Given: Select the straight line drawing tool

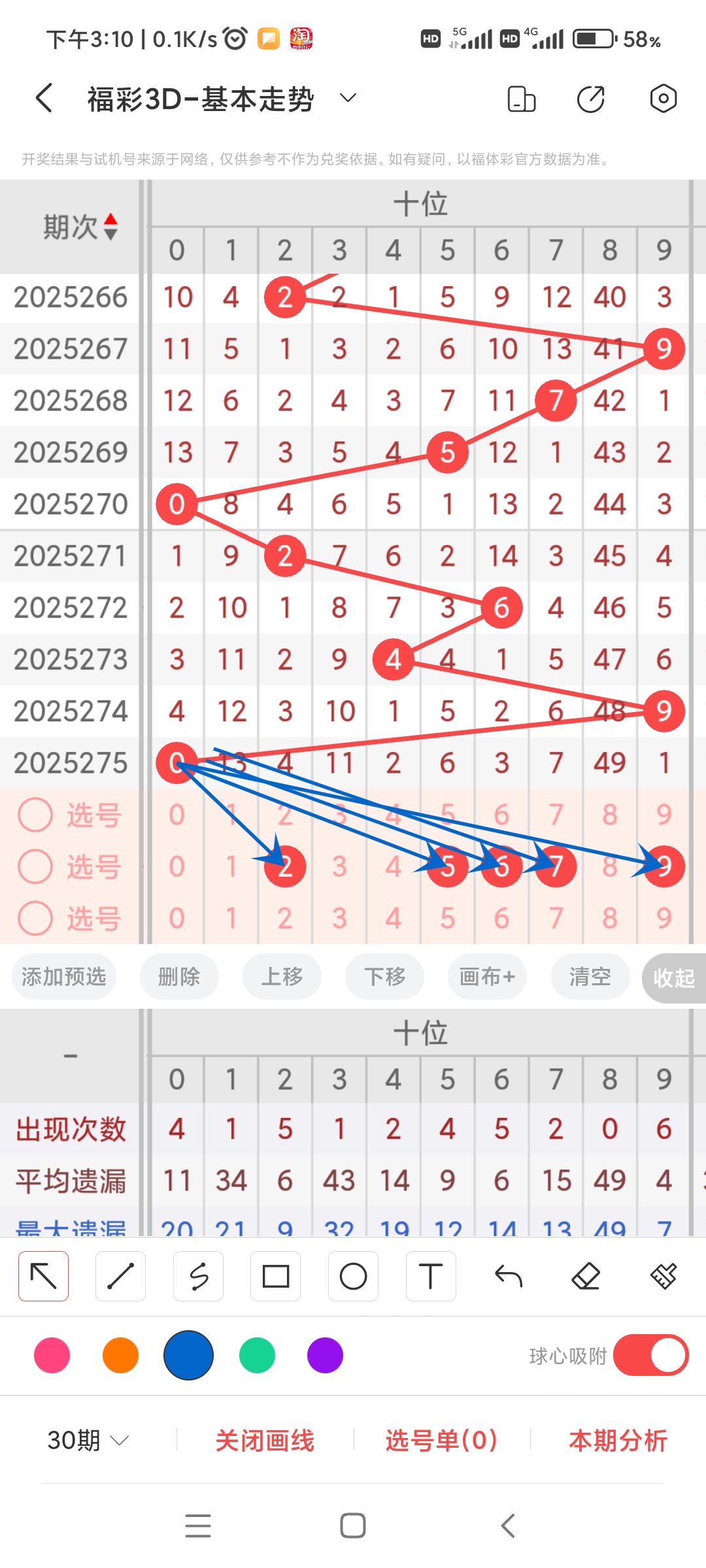Looking at the screenshot, I should [120, 1276].
